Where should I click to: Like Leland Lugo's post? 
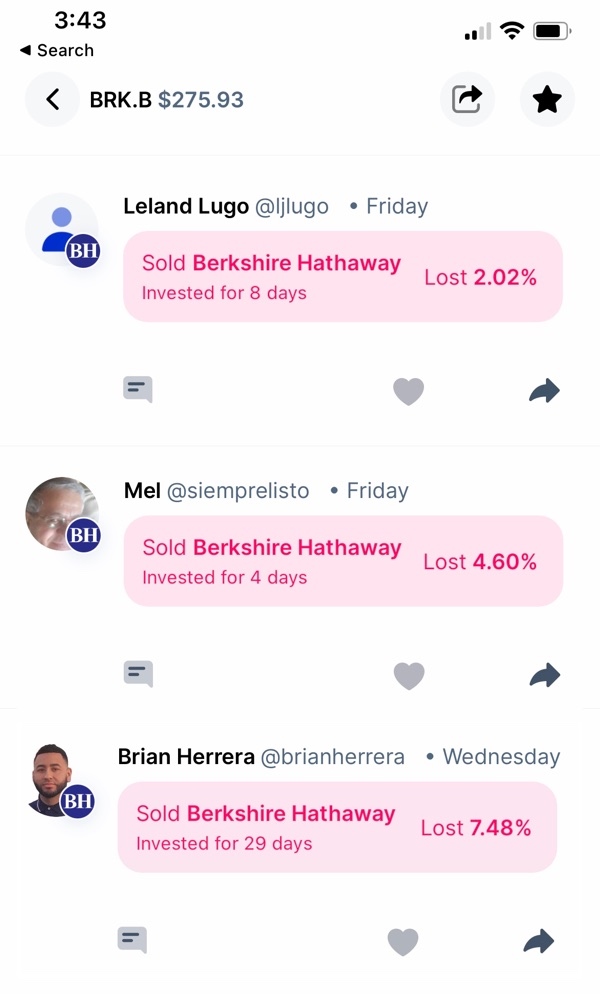pos(408,391)
